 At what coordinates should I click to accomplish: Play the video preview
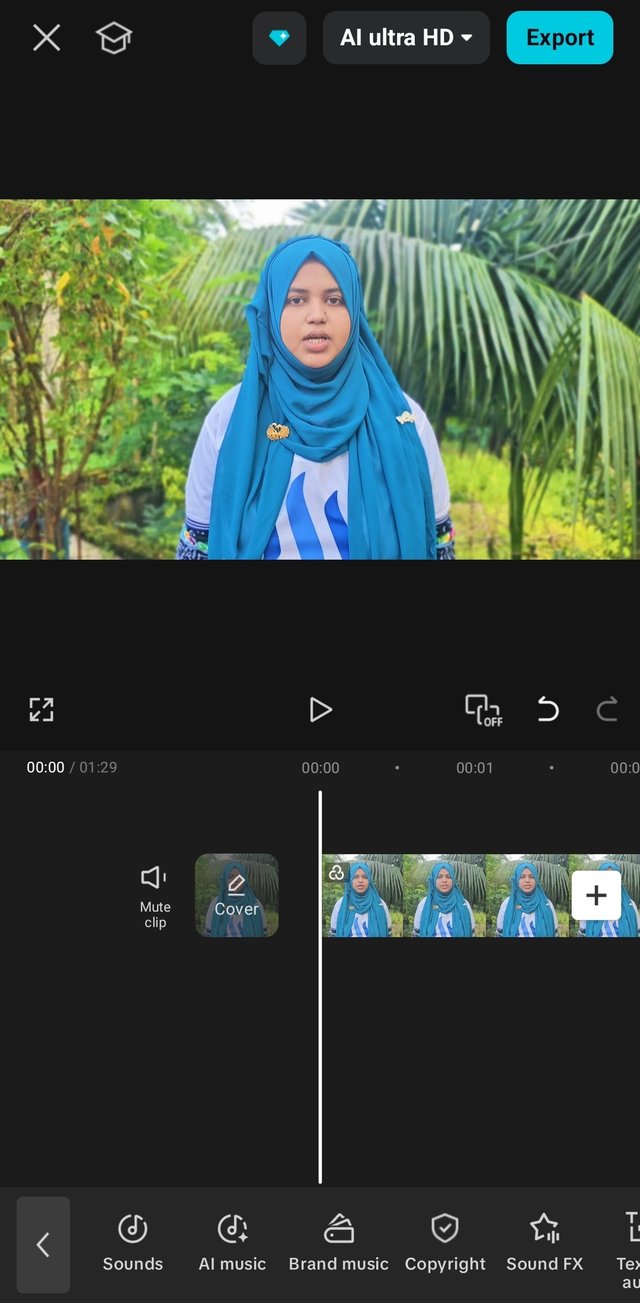pyautogui.click(x=320, y=710)
